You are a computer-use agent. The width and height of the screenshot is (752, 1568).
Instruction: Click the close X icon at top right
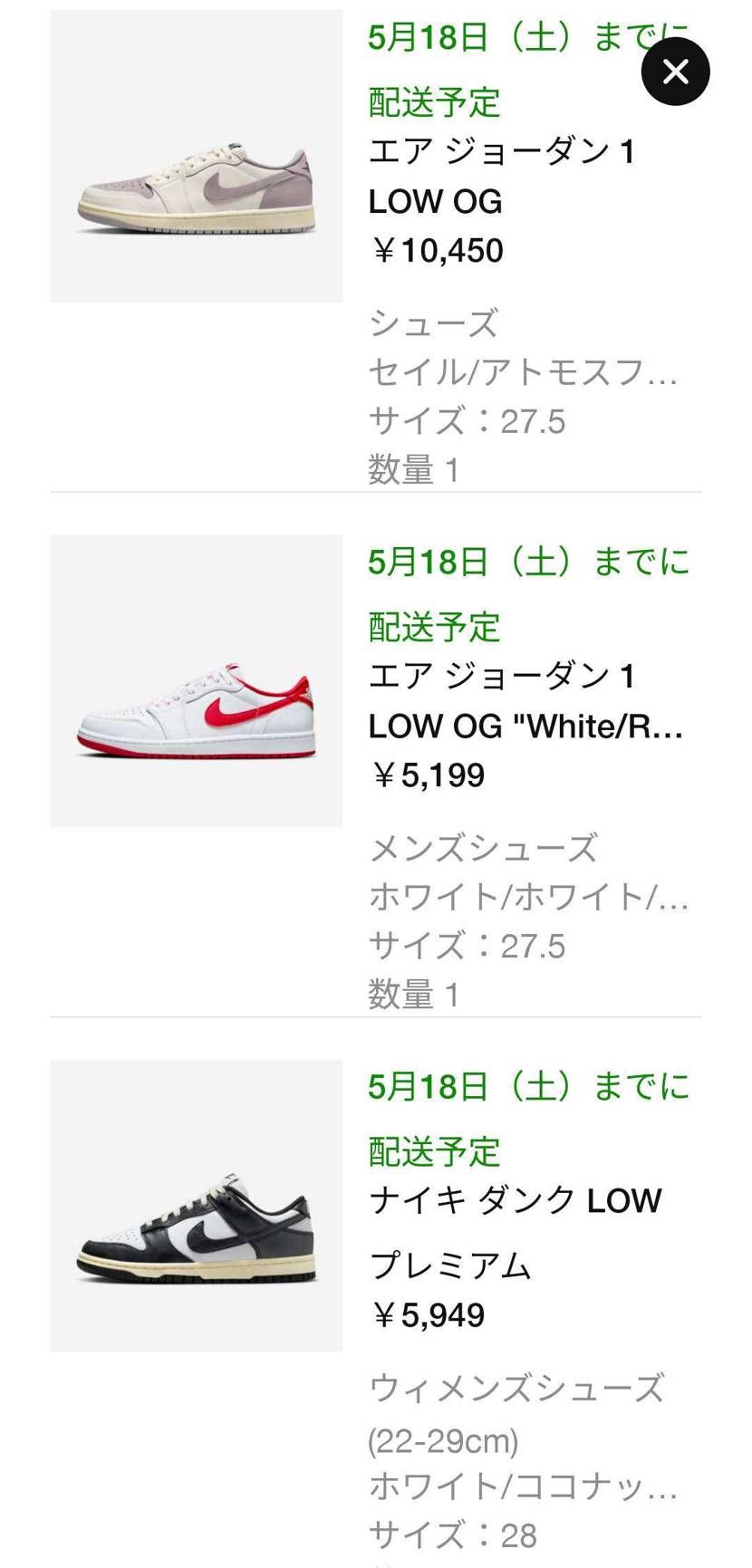pos(675,72)
